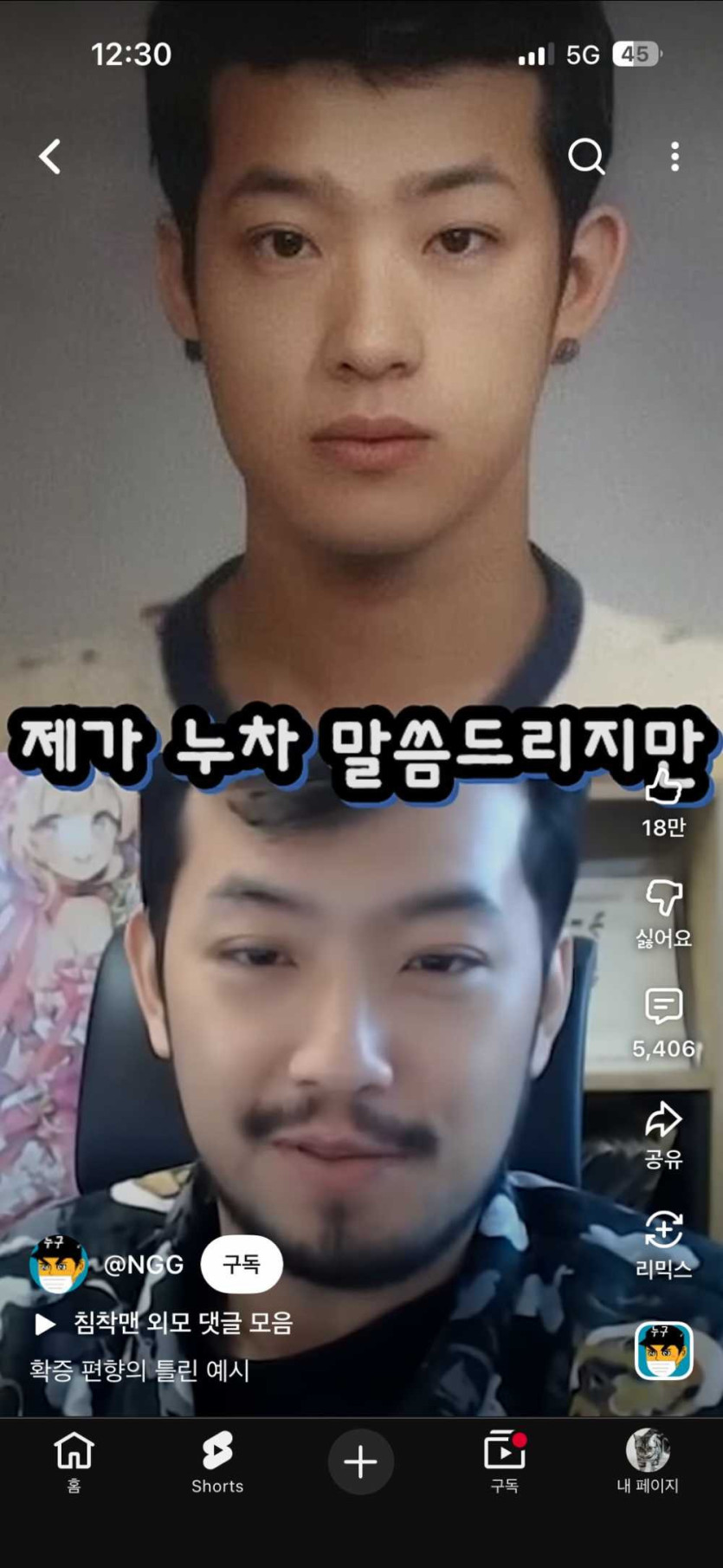Image resolution: width=723 pixels, height=1568 pixels.
Task: Open the 침착맨 외모 댓글 모음 playlist
Action: pyautogui.click(x=182, y=1323)
